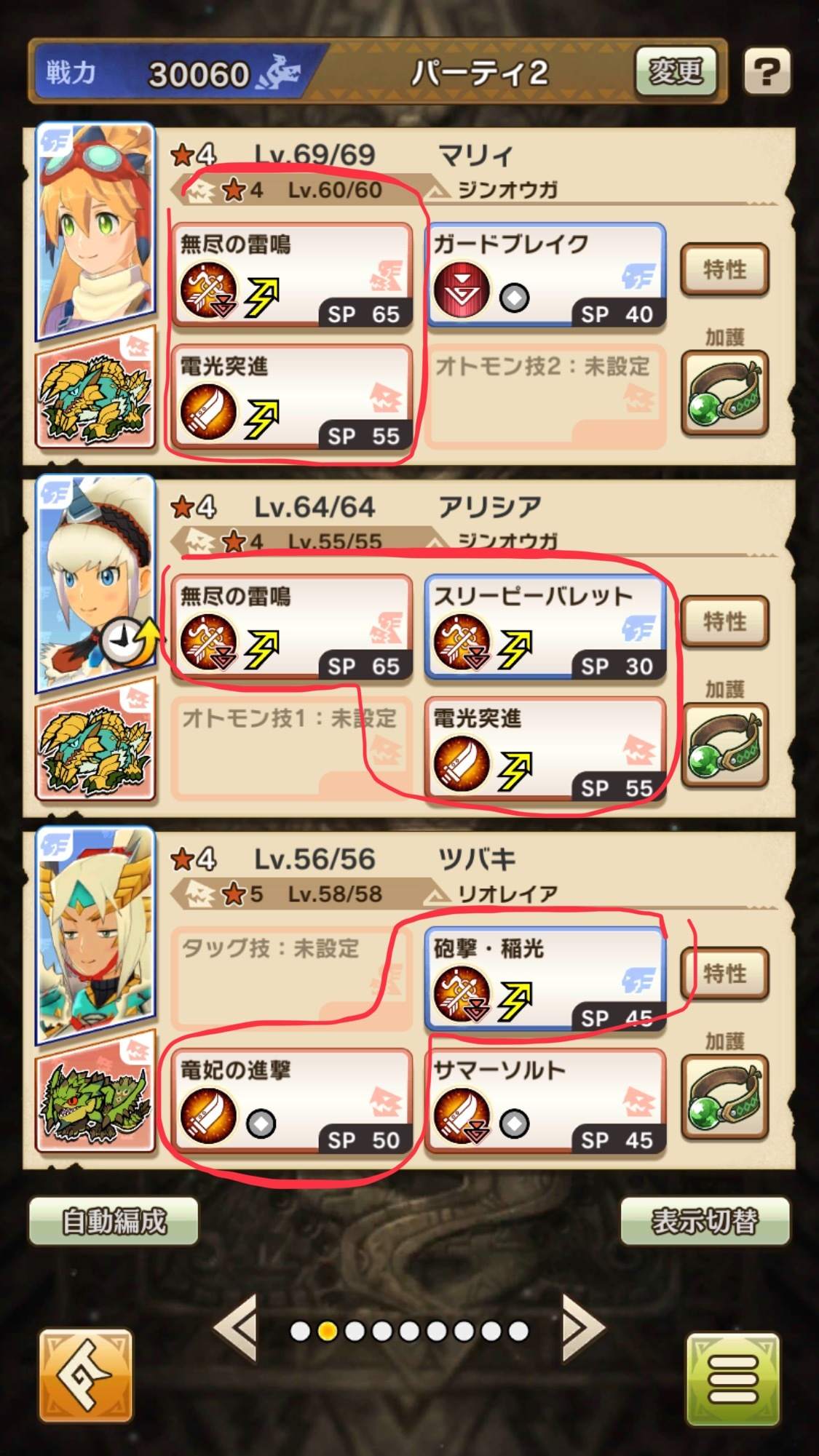Go back with the orange return button
The image size is (819, 1456).
point(86,1375)
